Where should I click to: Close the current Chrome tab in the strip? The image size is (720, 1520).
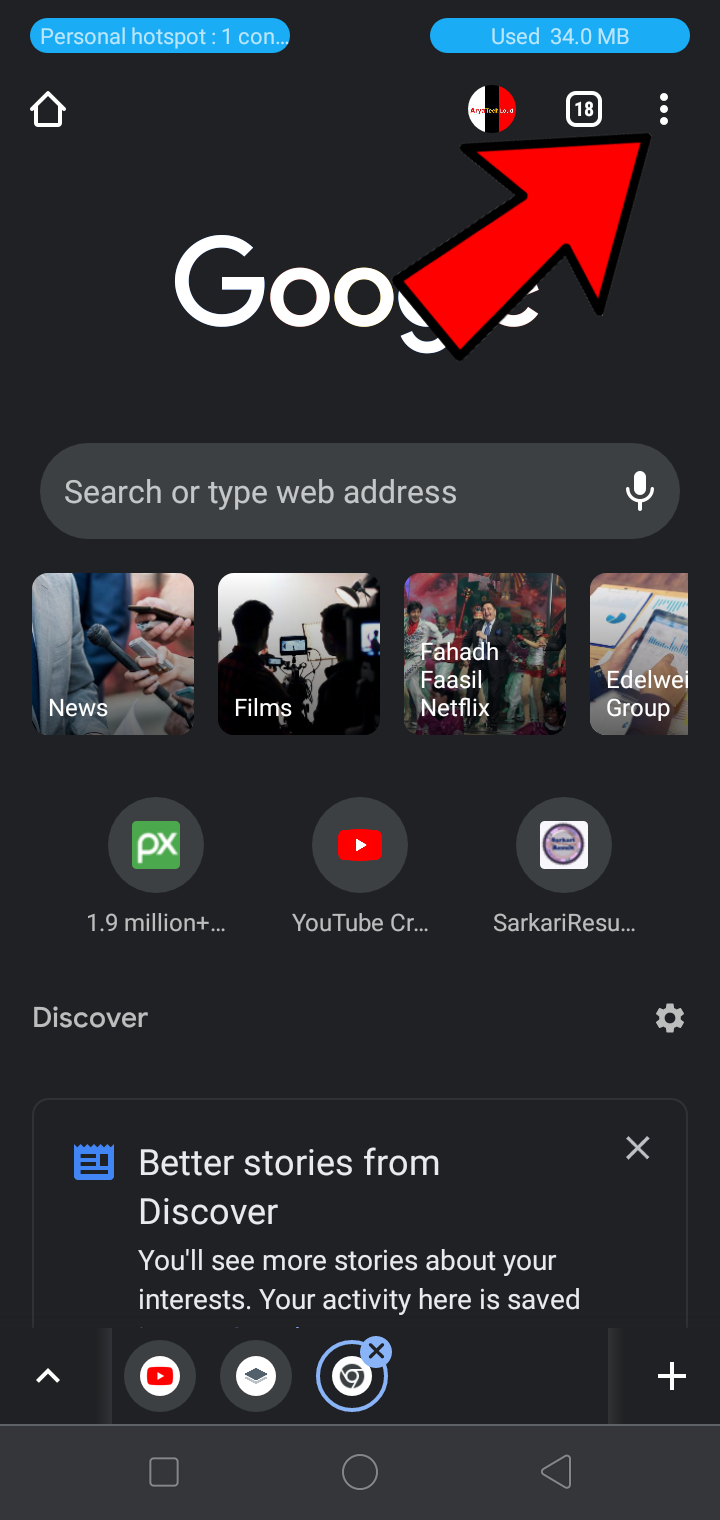[x=376, y=1352]
